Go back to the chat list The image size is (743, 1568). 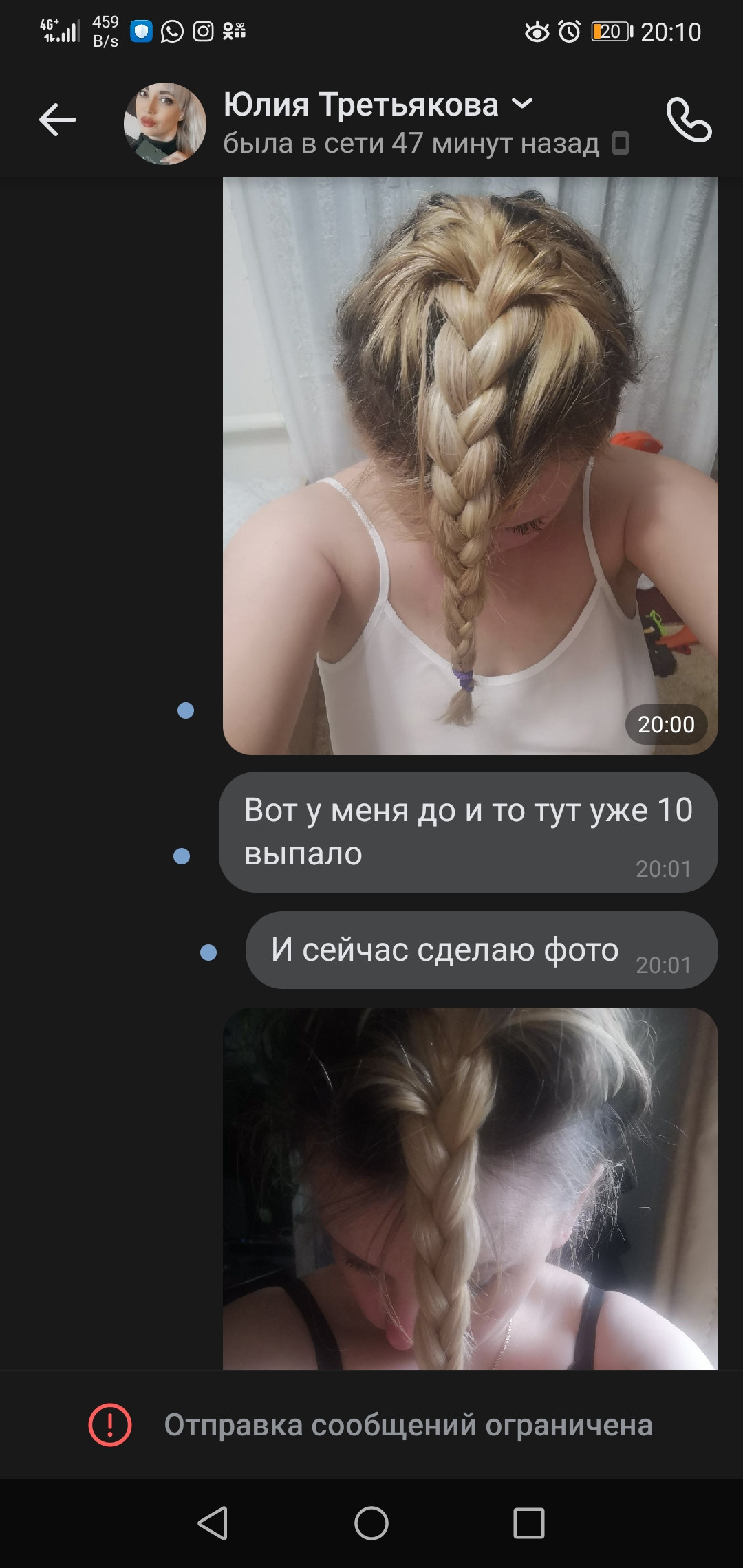pos(57,120)
